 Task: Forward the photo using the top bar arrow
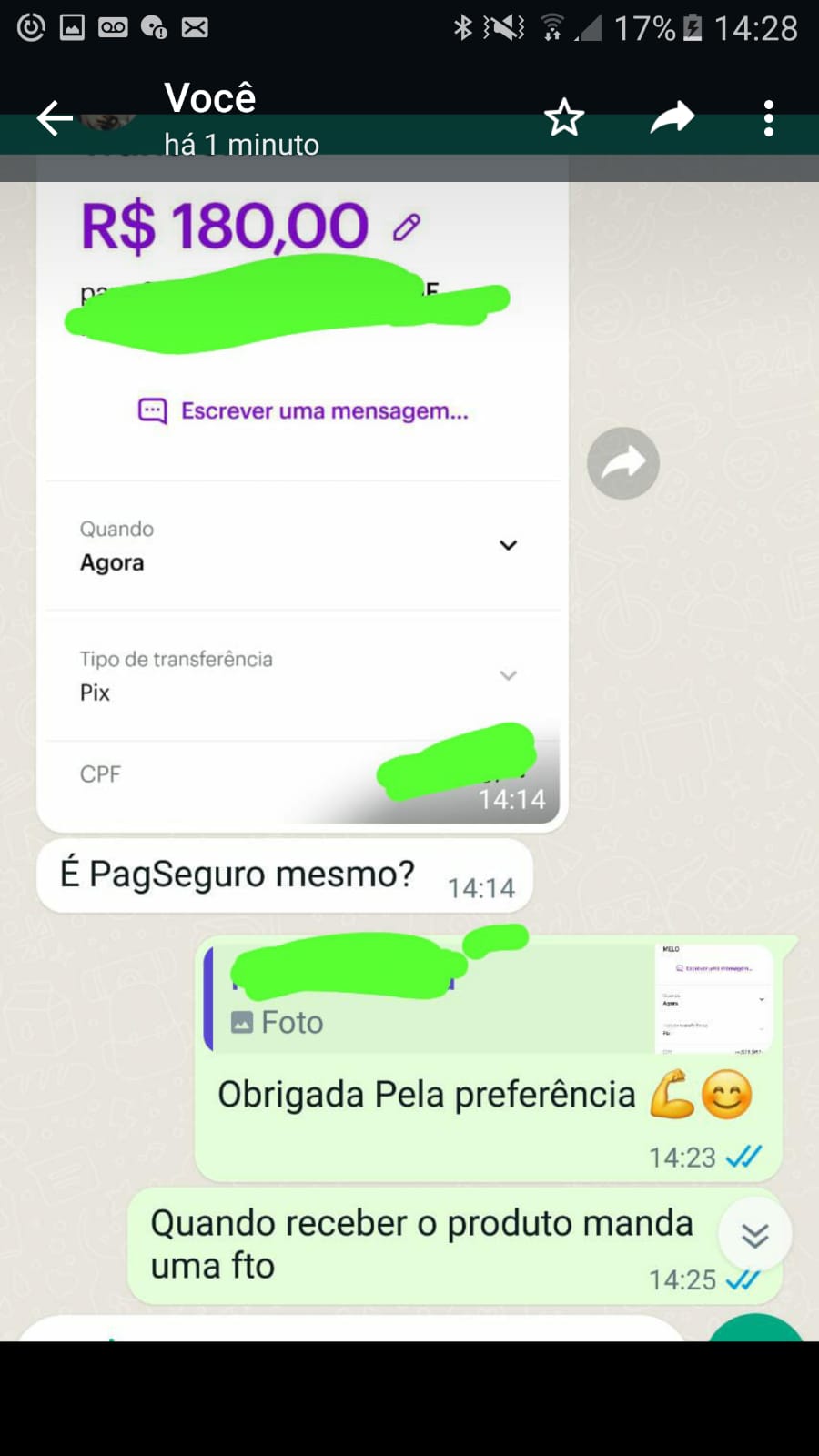click(672, 118)
